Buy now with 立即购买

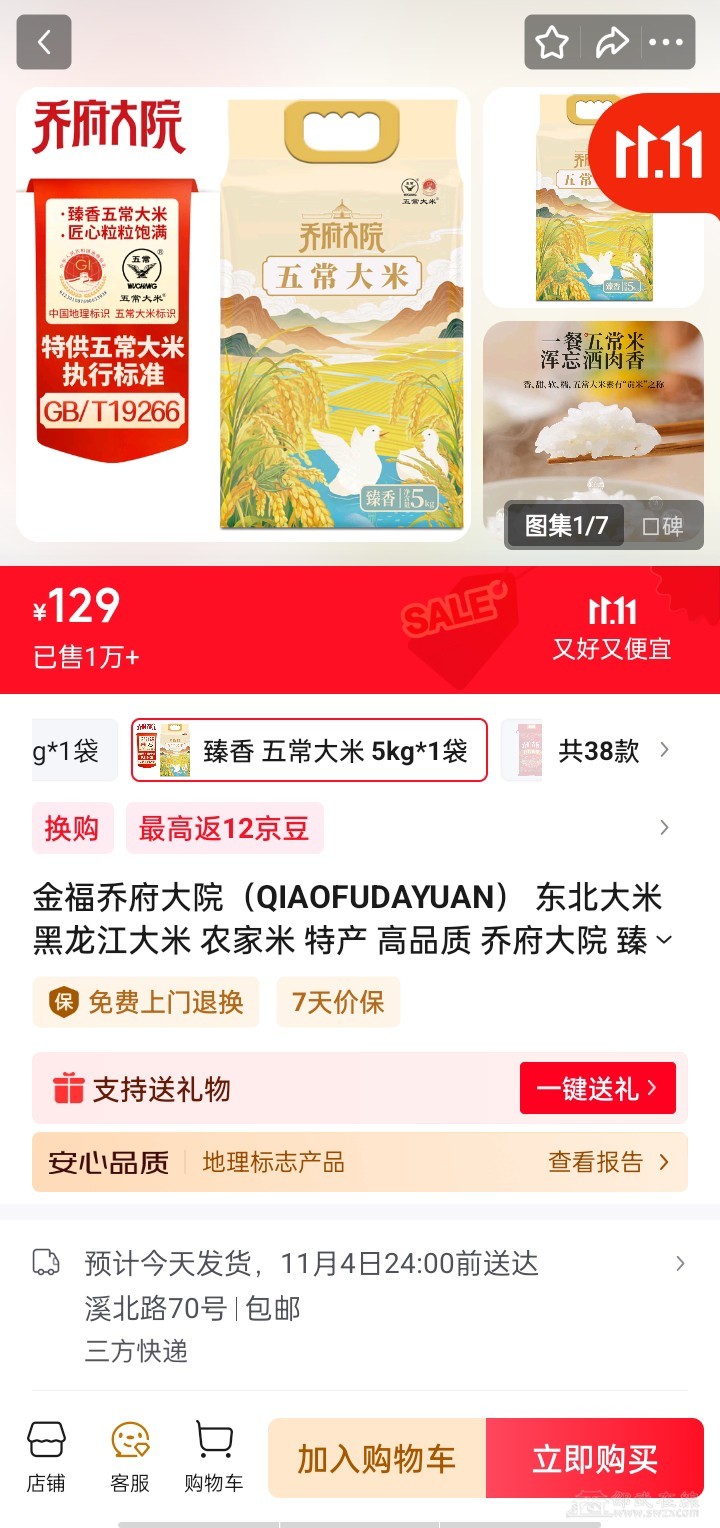[595, 1458]
